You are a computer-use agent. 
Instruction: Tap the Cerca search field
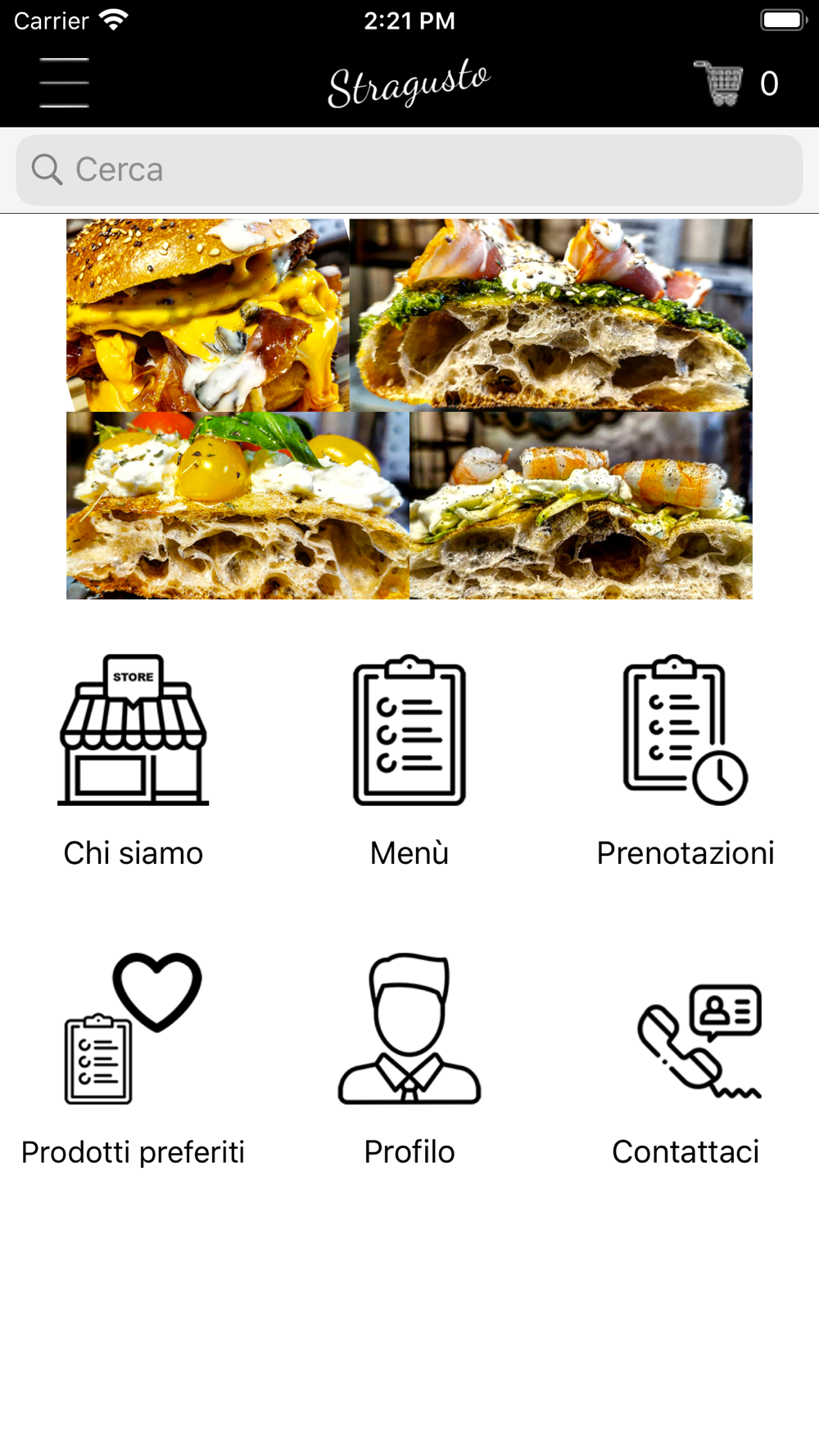tap(409, 170)
